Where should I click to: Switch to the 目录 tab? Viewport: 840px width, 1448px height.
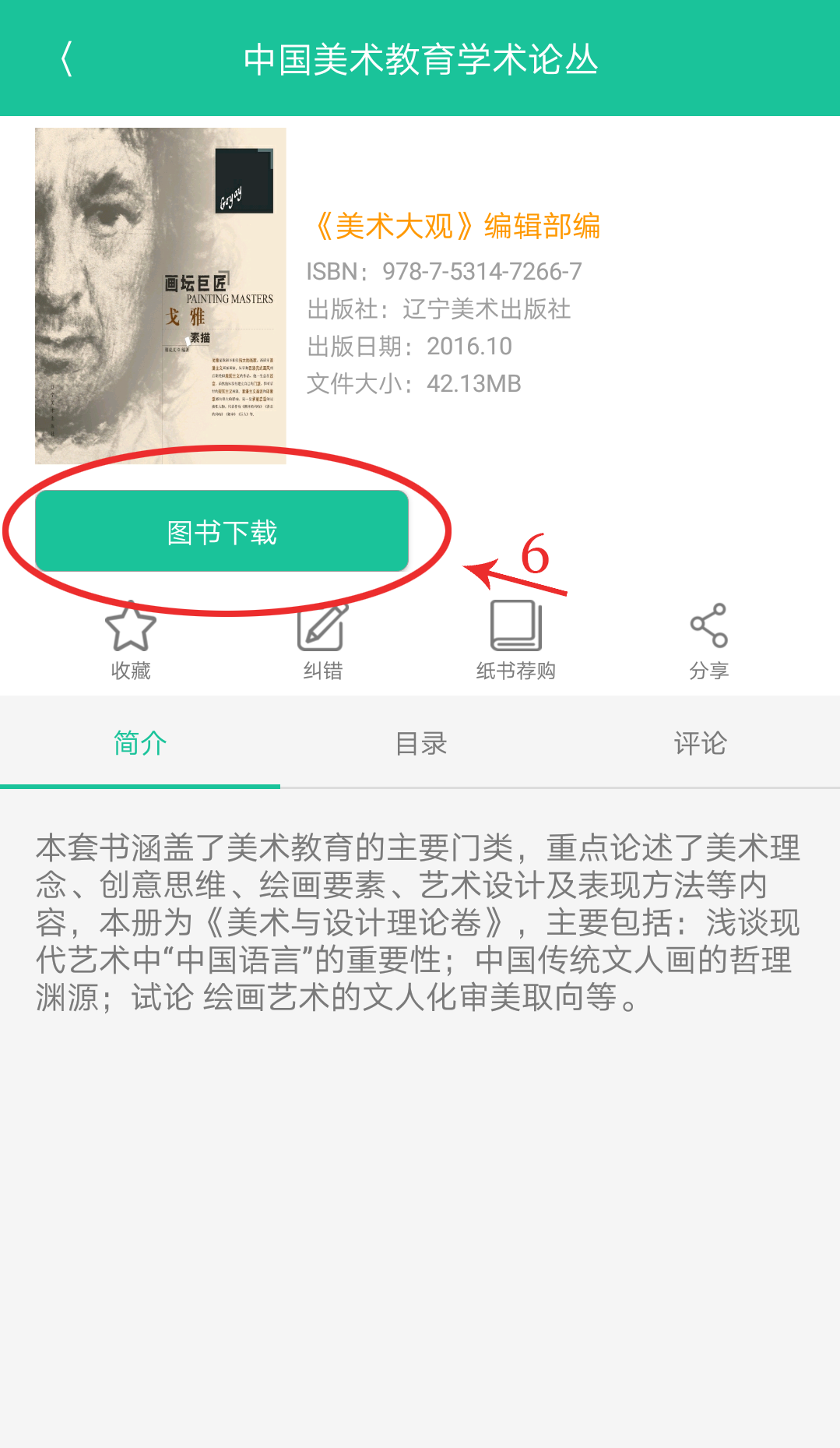point(420,743)
